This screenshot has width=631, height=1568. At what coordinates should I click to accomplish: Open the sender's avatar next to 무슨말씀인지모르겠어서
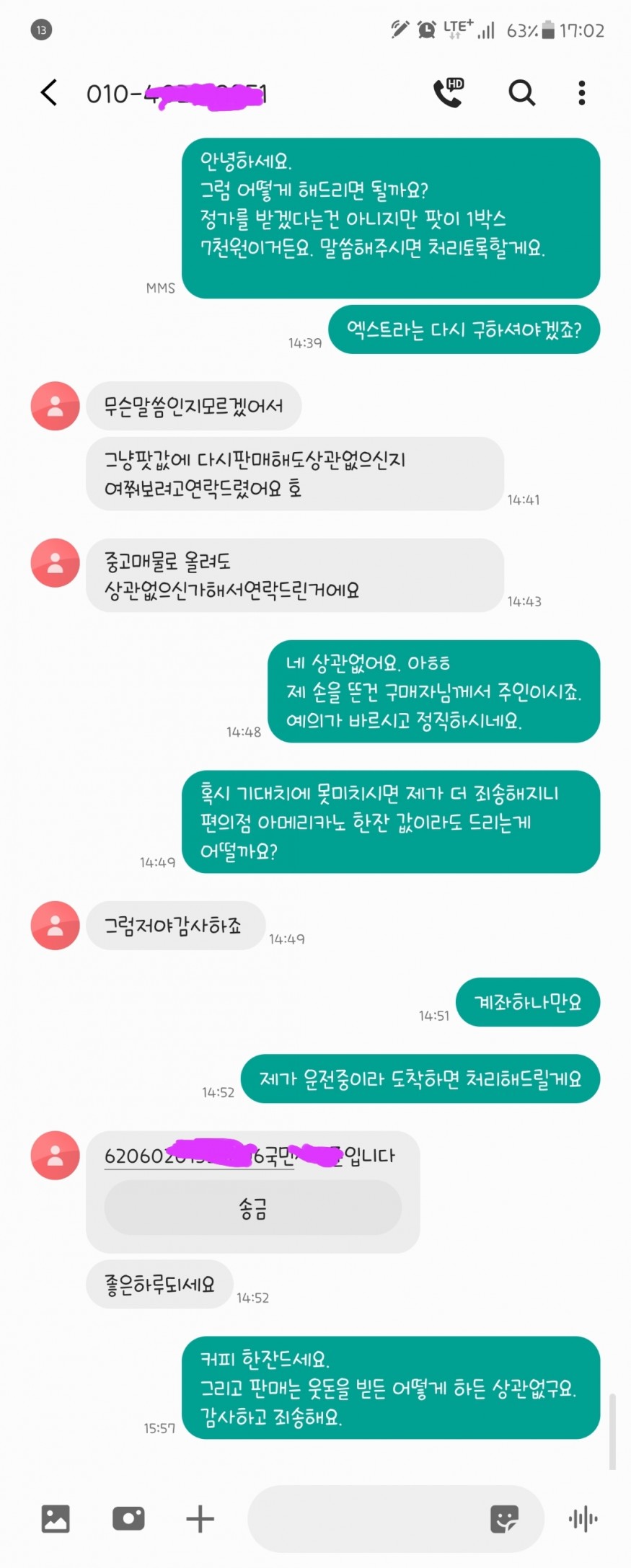pyautogui.click(x=55, y=406)
